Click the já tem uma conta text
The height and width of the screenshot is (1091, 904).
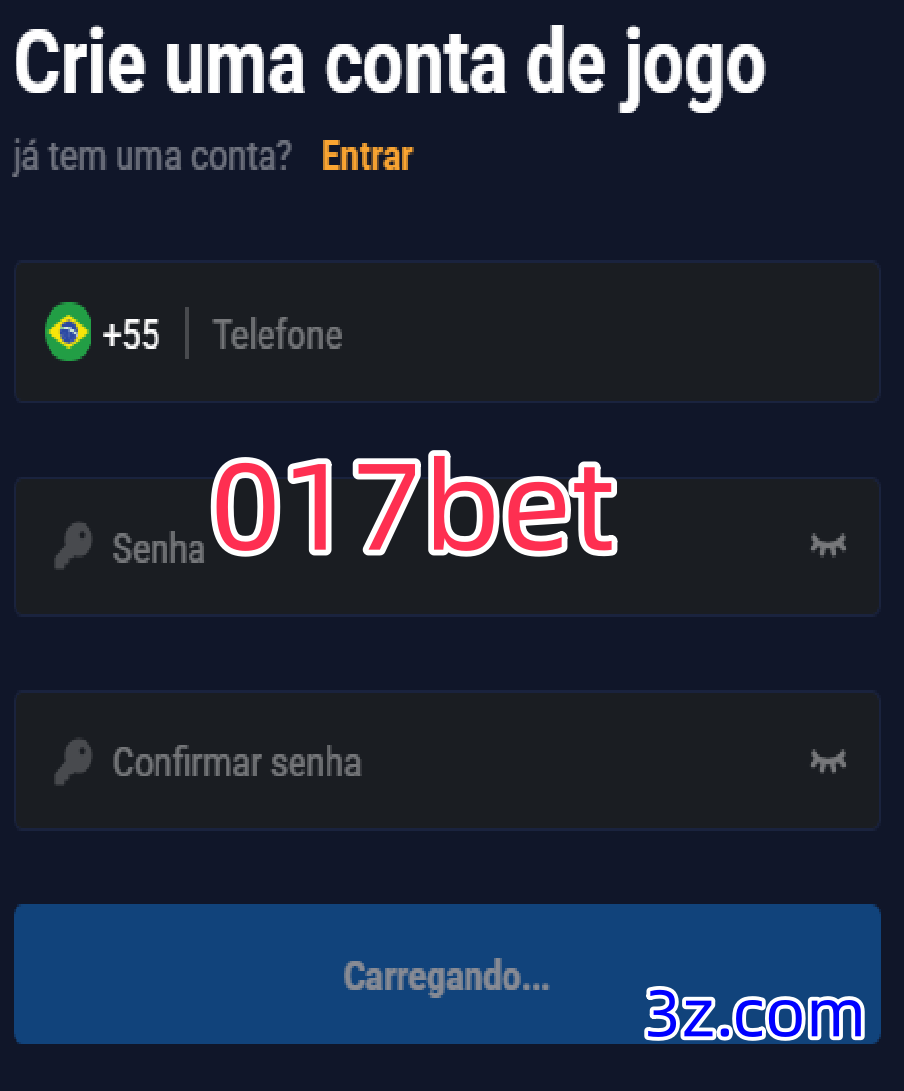pos(150,156)
